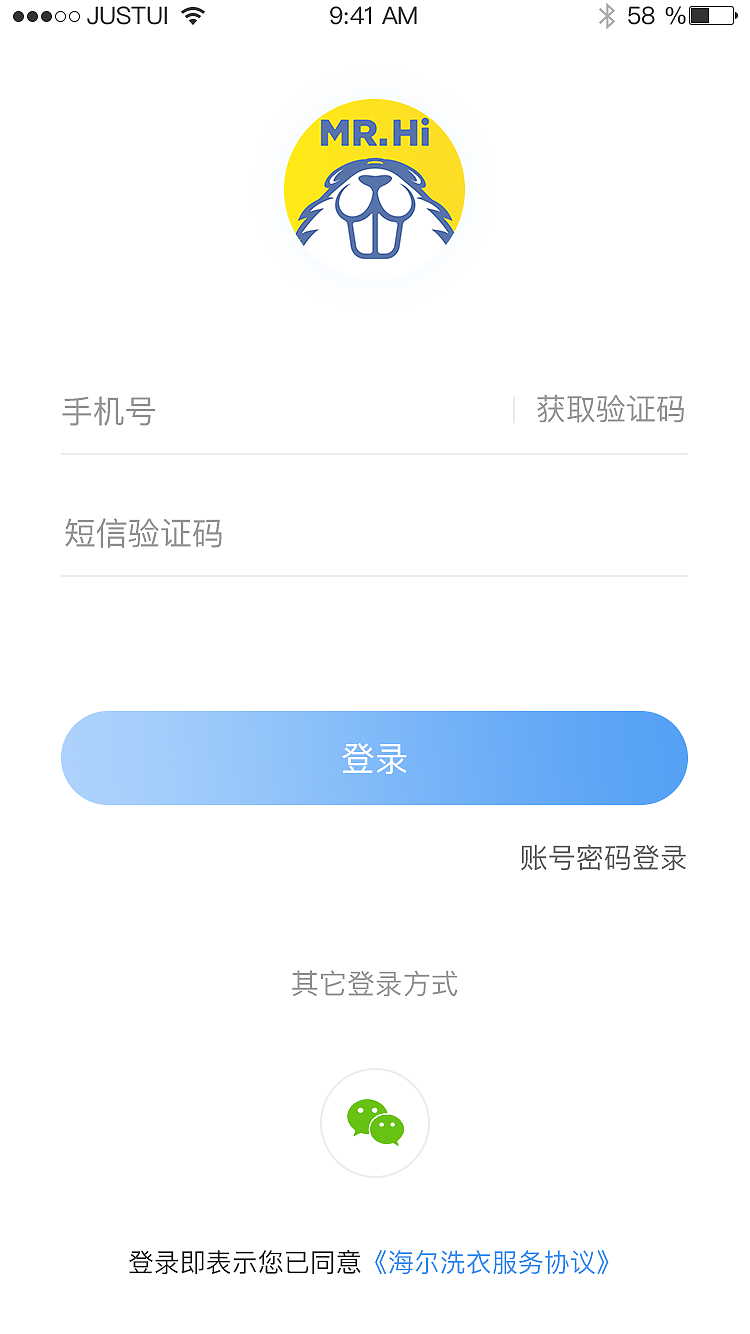This screenshot has height=1334, width=750.
Task: Tap the divider next to 获取验证码
Action: [x=513, y=410]
